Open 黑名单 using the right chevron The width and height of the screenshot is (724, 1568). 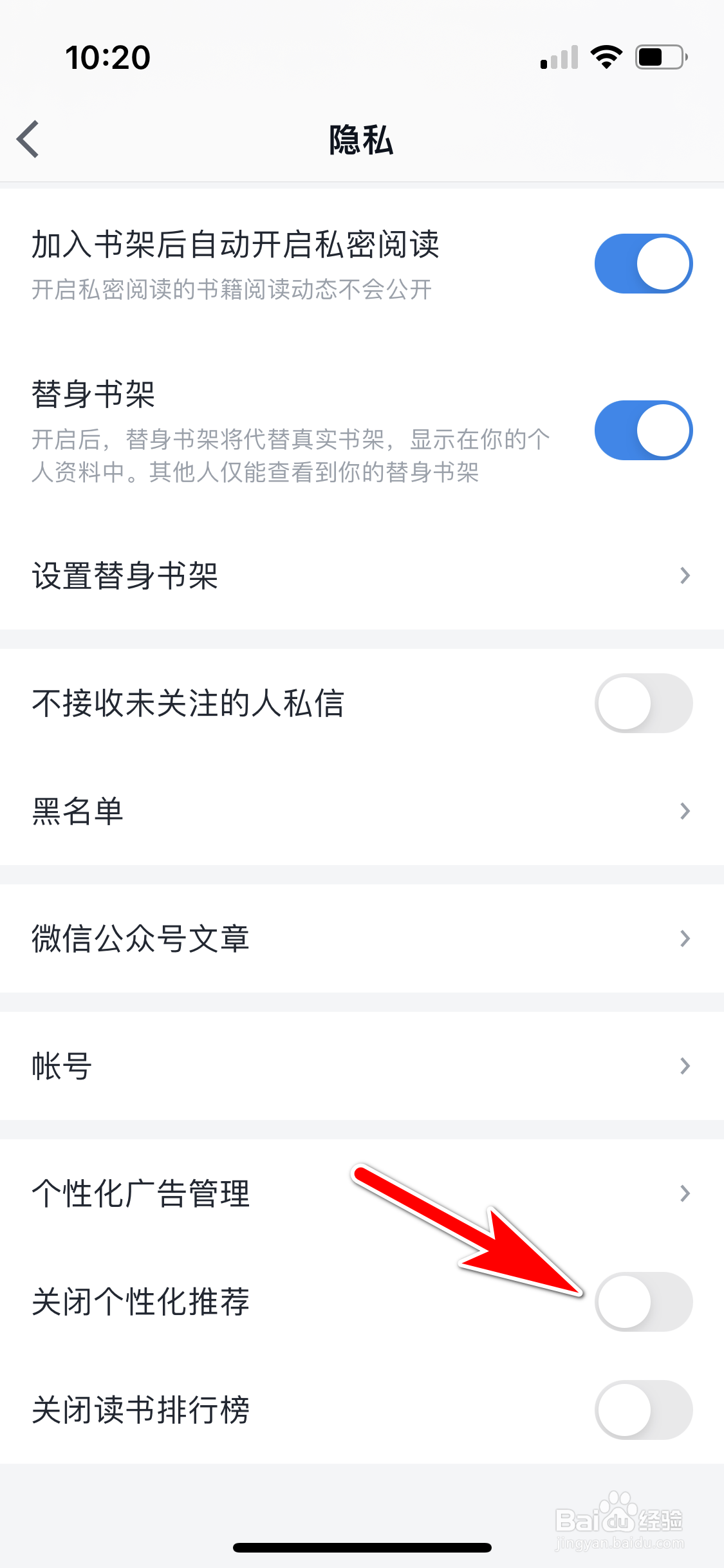coord(685,811)
